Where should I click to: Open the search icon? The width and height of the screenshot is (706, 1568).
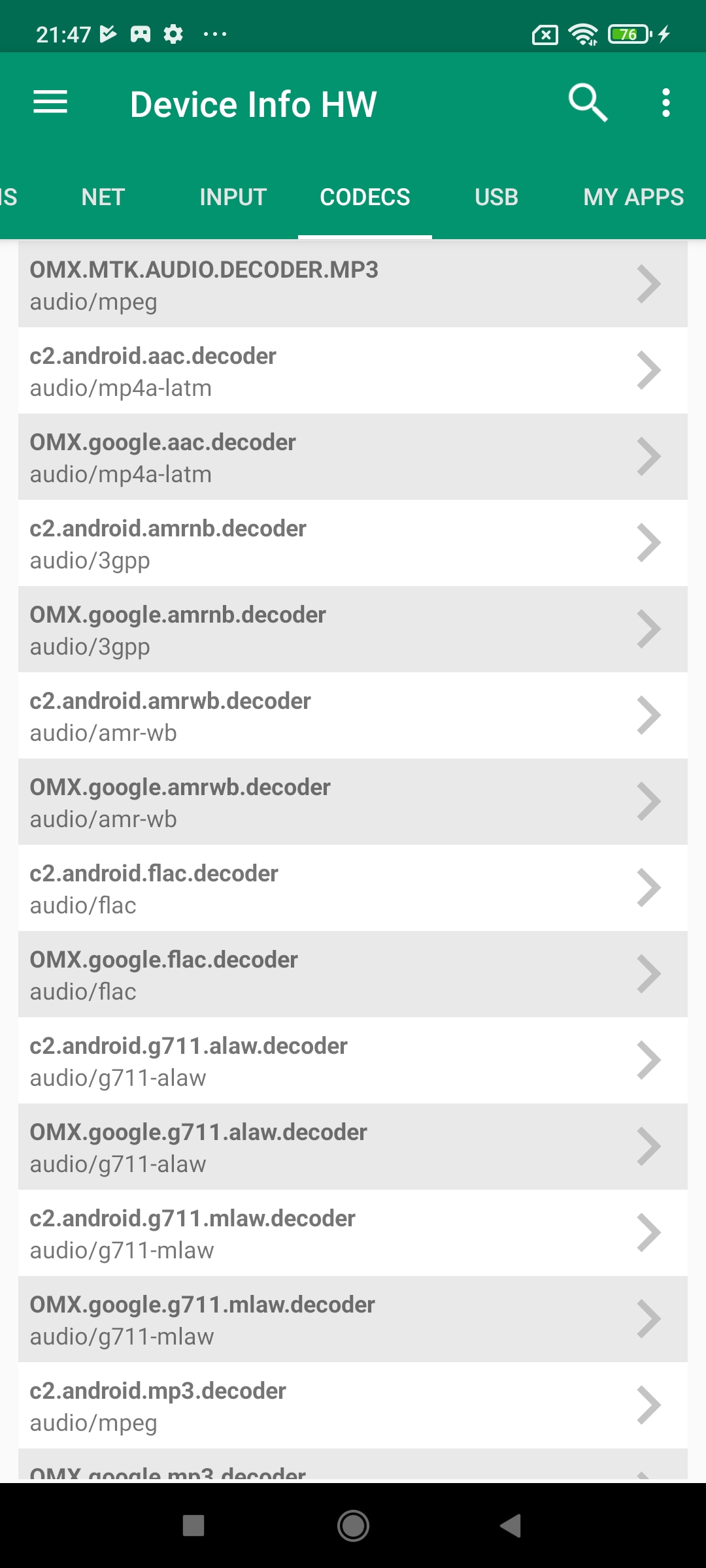coord(588,103)
